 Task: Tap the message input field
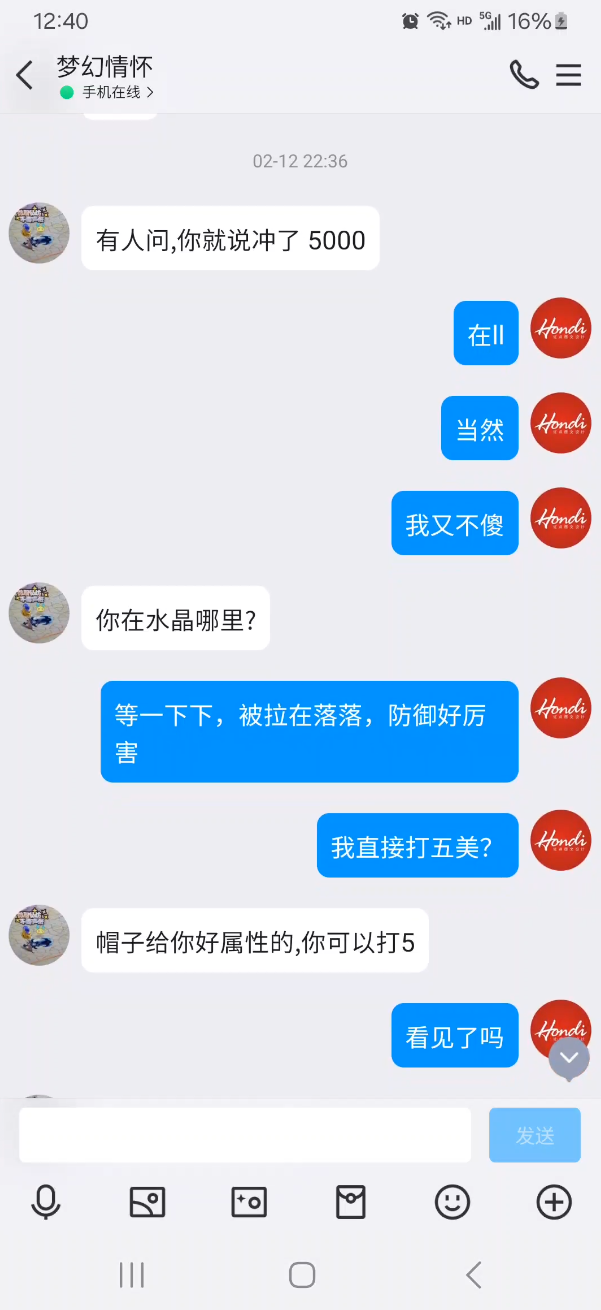tap(245, 1135)
